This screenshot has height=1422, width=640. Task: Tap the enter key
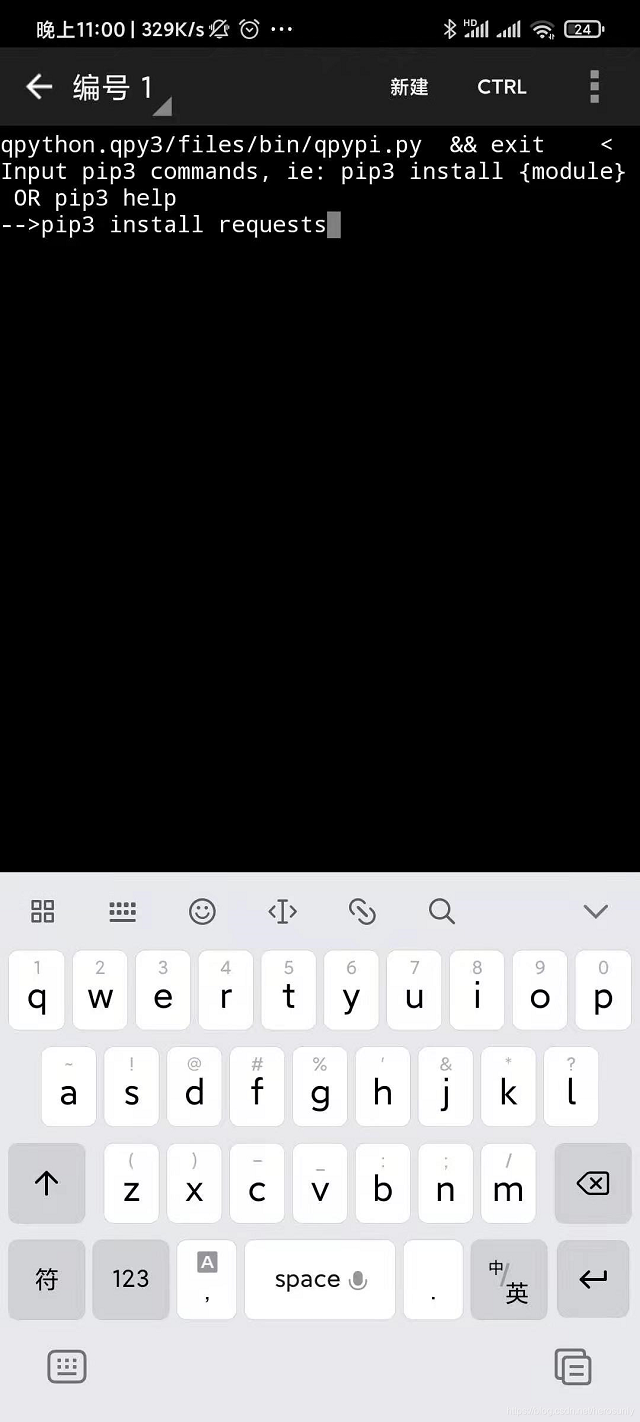tap(593, 1279)
